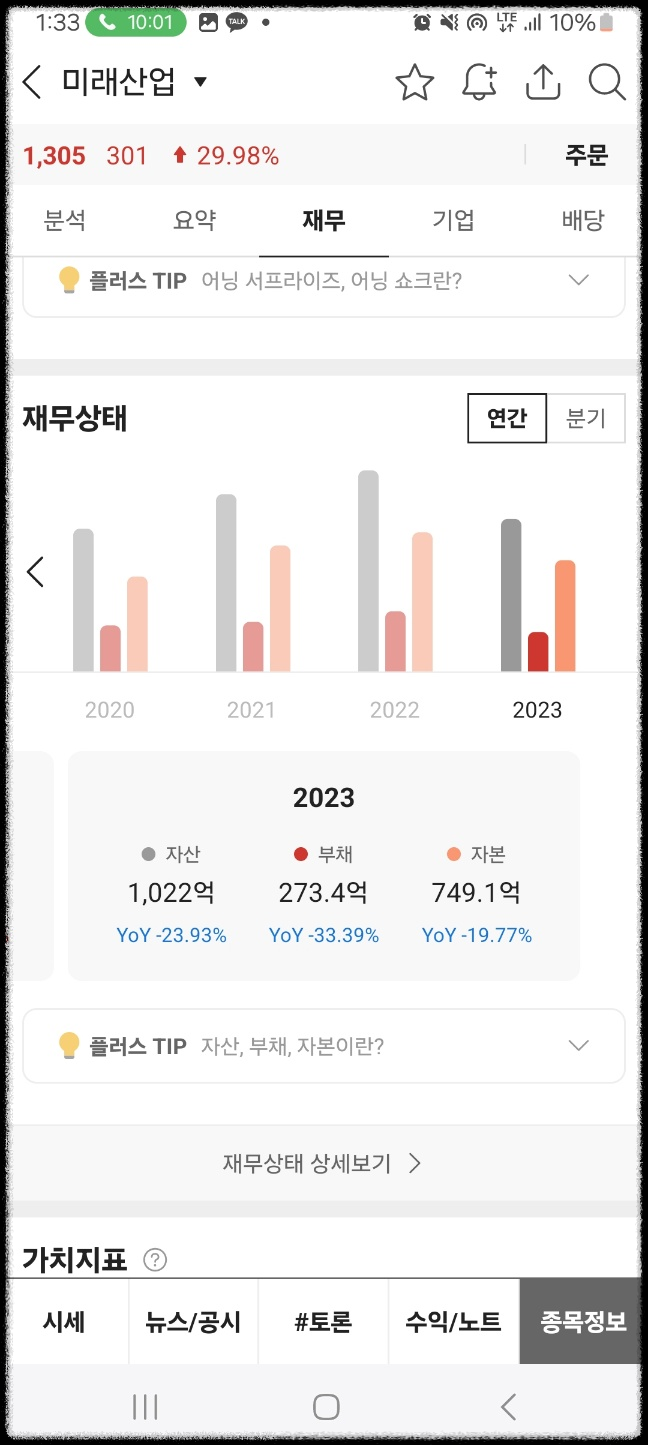Switch to the 기업 tab

tap(453, 220)
